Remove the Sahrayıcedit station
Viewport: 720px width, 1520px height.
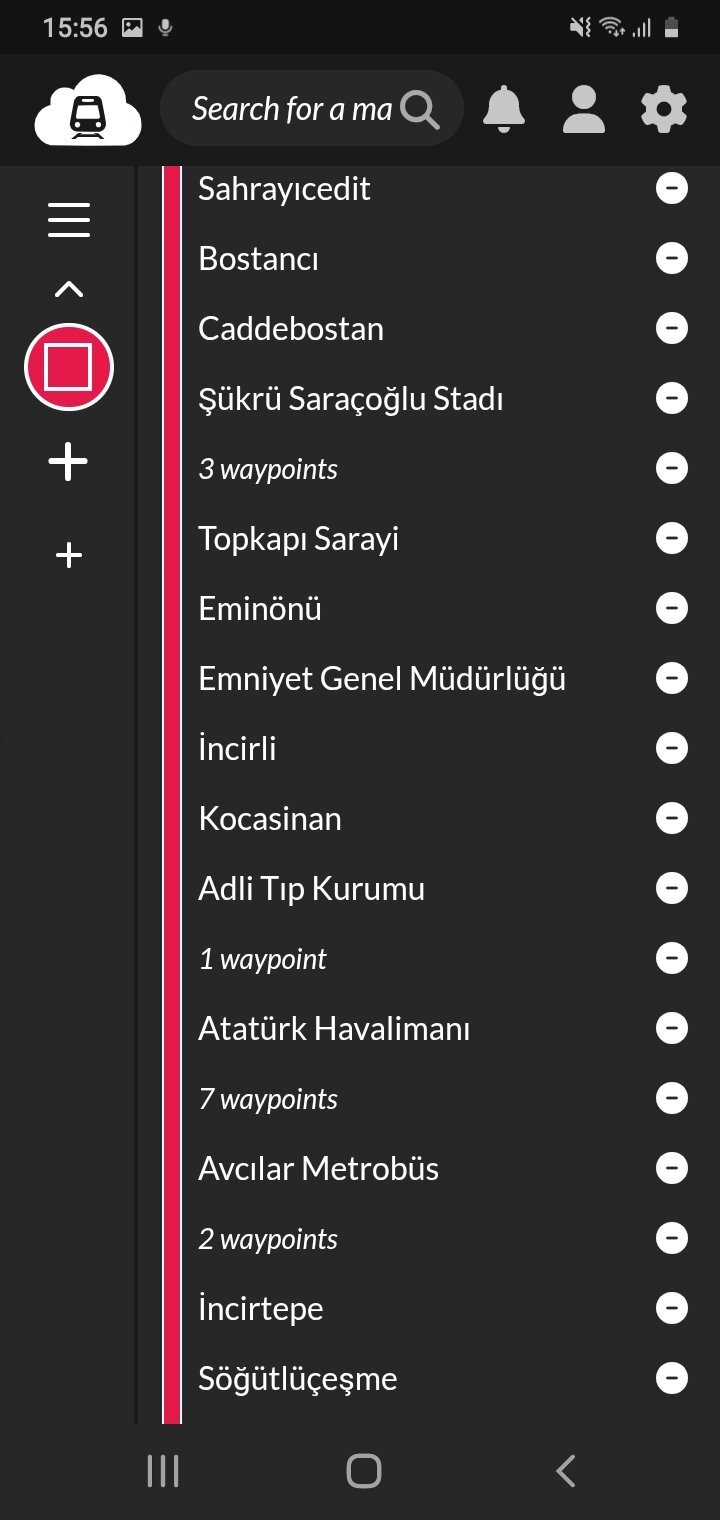tap(671, 187)
